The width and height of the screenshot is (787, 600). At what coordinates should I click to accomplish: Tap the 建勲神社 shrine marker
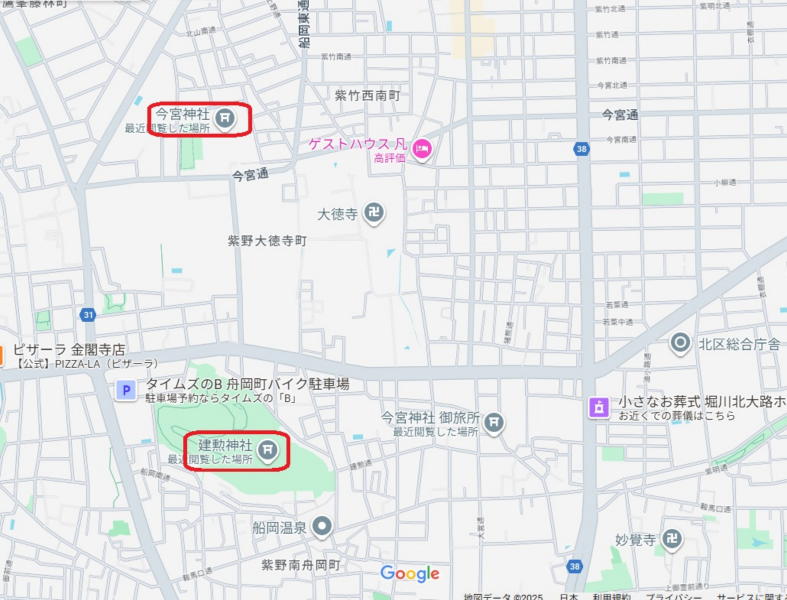pos(267,450)
